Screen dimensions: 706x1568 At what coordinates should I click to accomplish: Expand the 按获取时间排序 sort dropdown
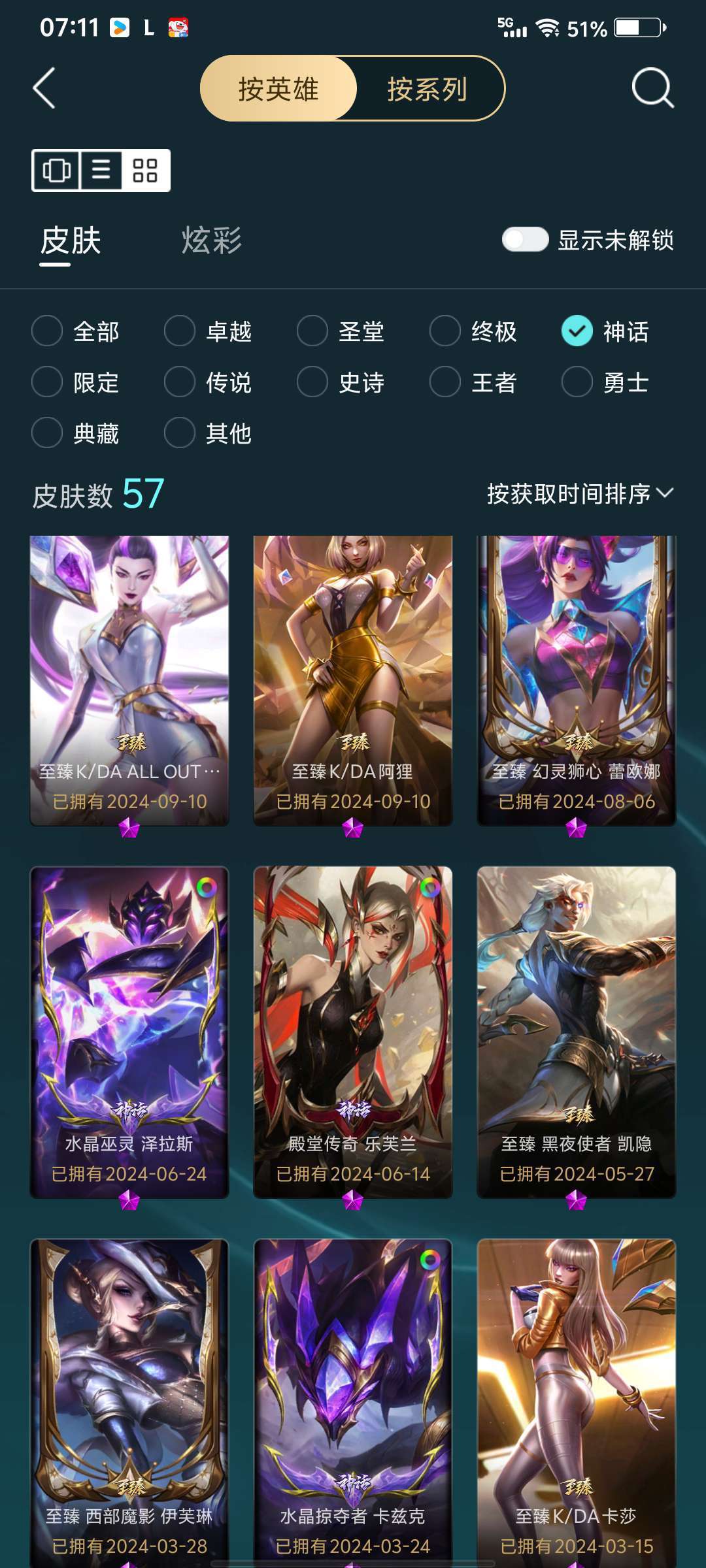(x=580, y=494)
